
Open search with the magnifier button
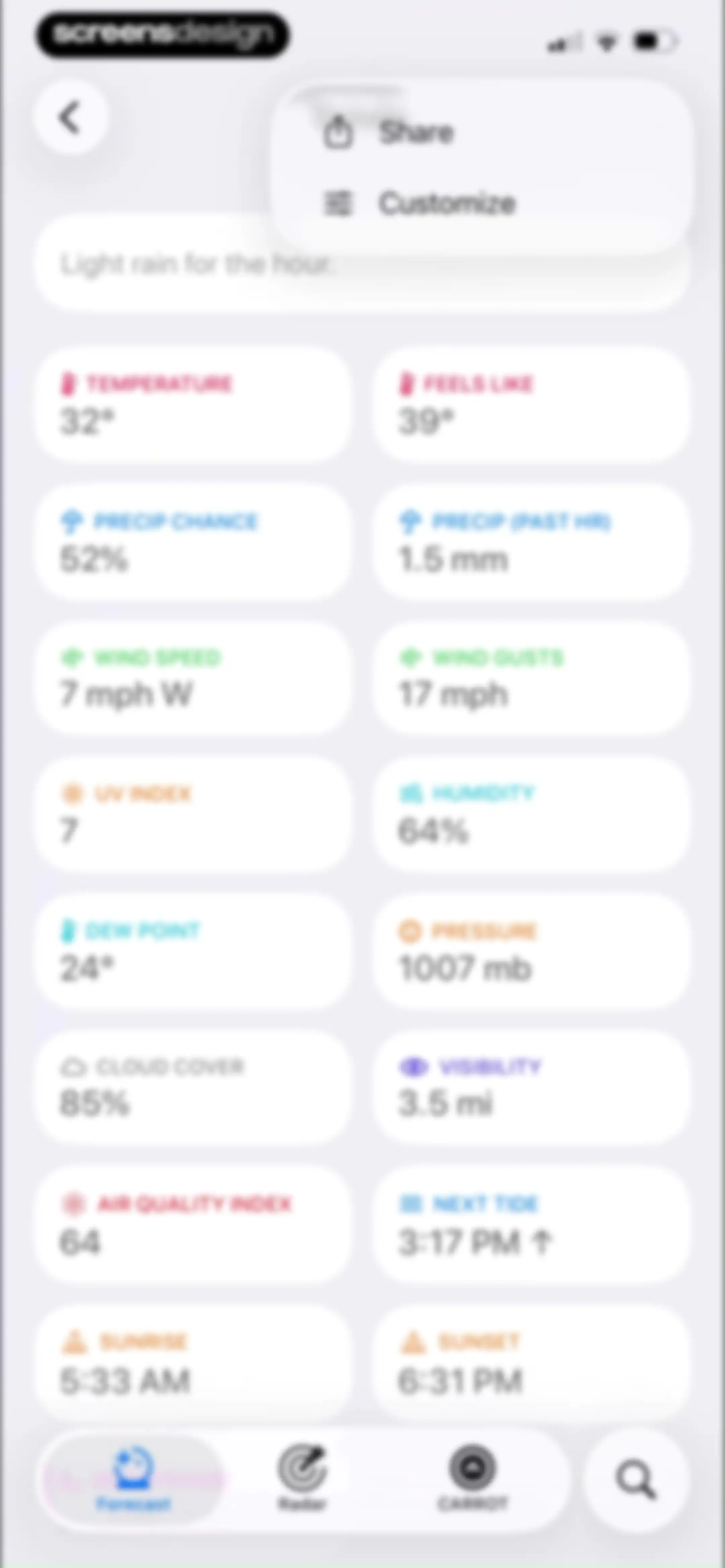point(636,1479)
